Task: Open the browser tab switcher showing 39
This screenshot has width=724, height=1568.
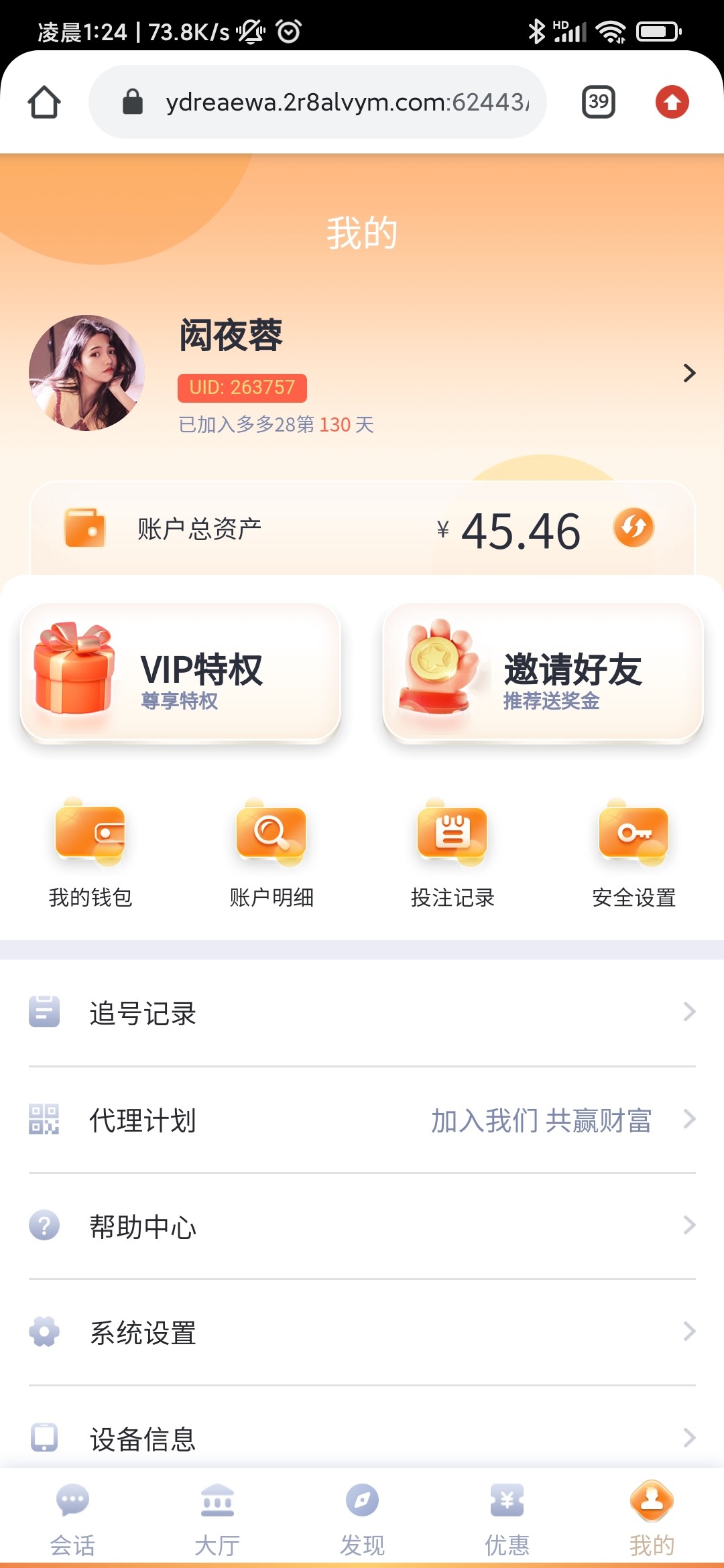Action: coord(598,102)
